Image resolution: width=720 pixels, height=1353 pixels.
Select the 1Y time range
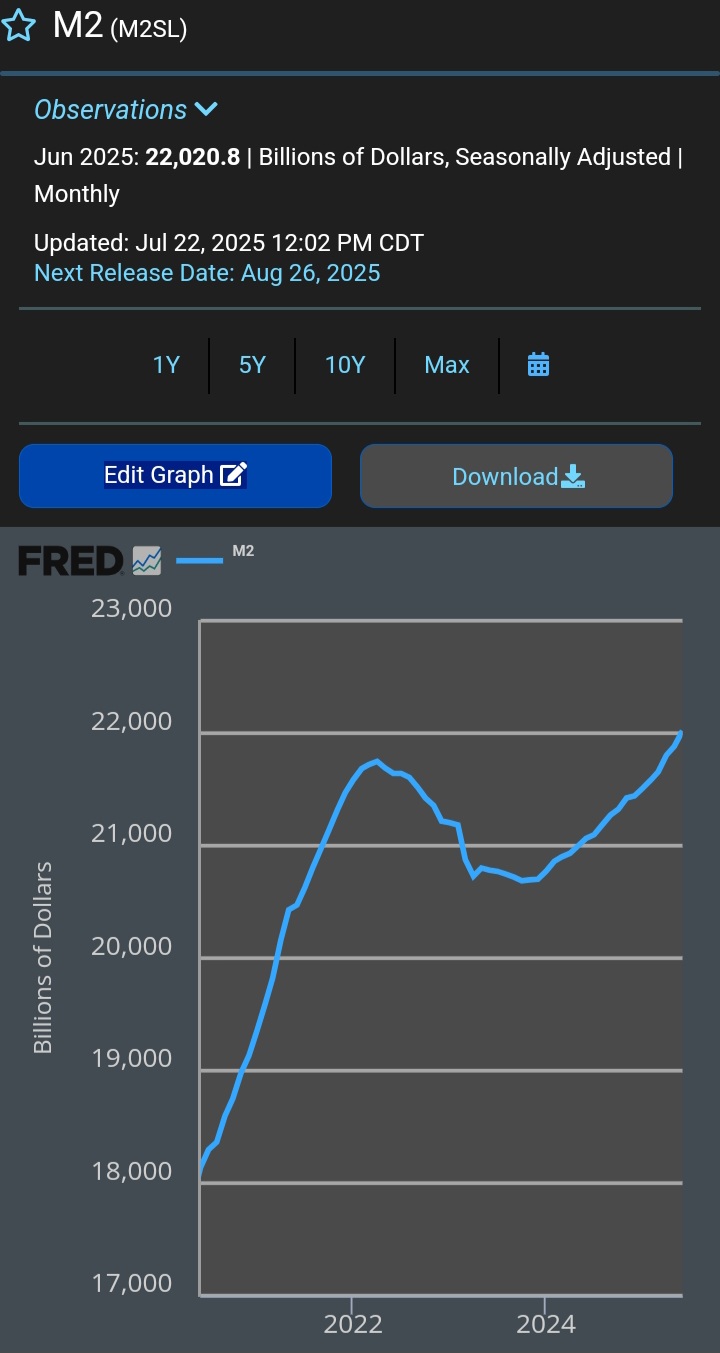166,365
